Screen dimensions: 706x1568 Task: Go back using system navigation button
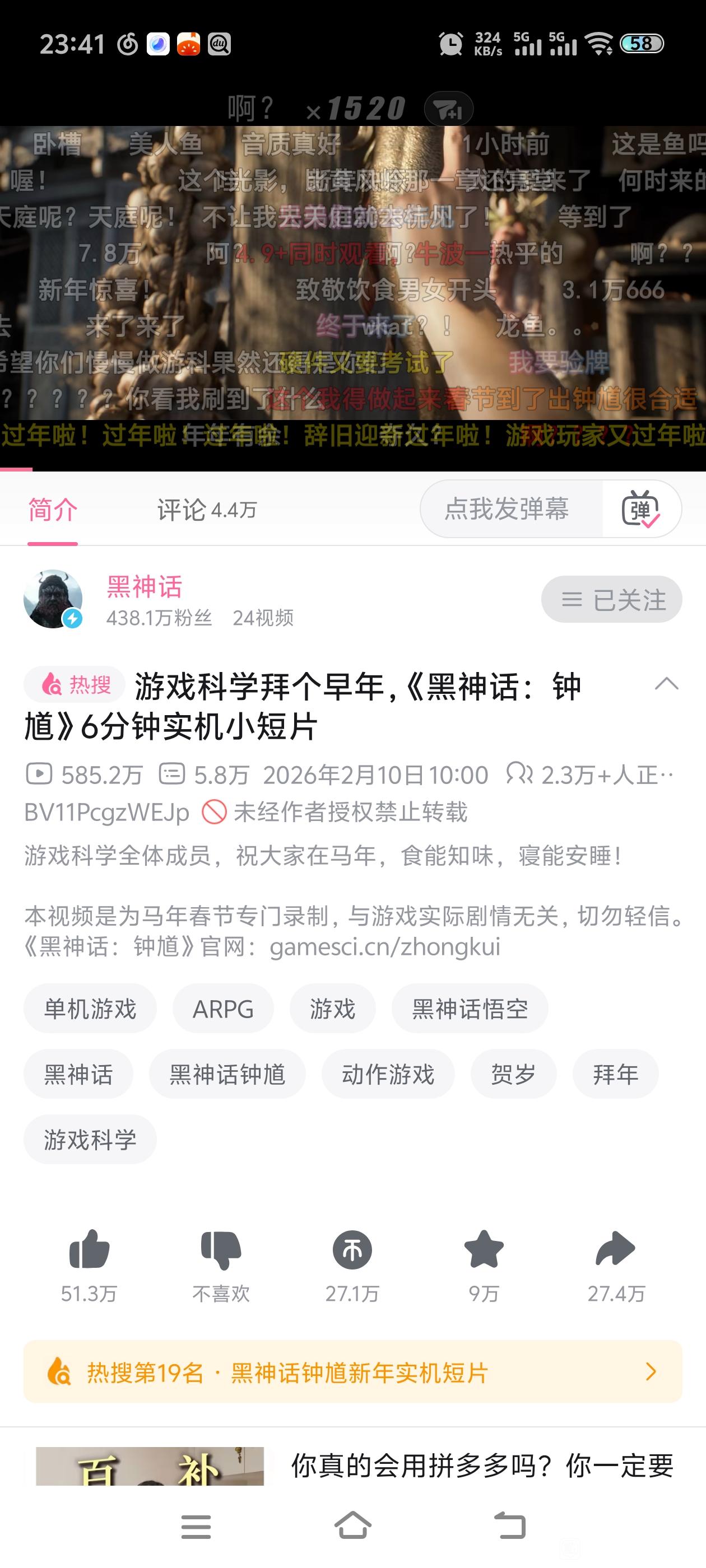[x=509, y=1527]
